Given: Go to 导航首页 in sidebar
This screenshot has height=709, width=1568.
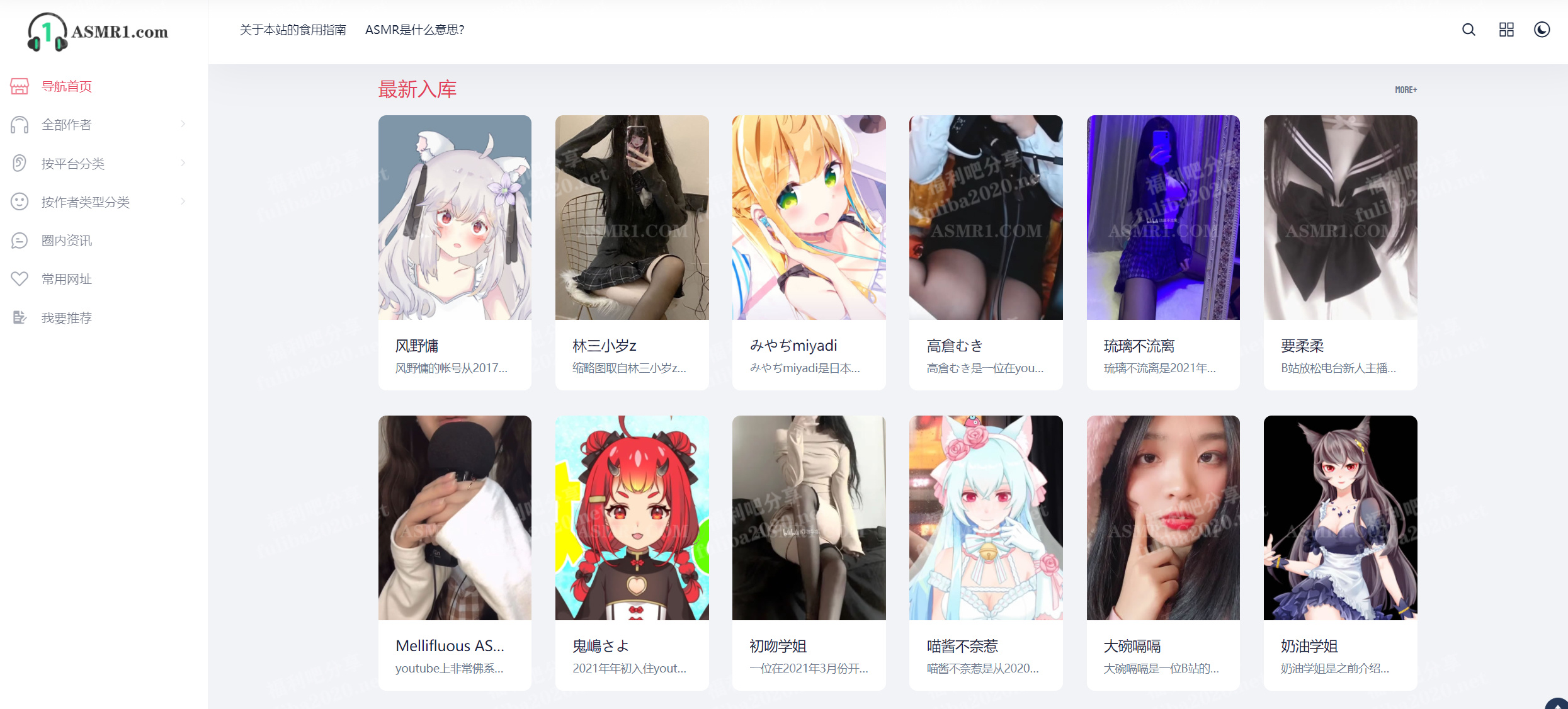Looking at the screenshot, I should click(x=66, y=86).
